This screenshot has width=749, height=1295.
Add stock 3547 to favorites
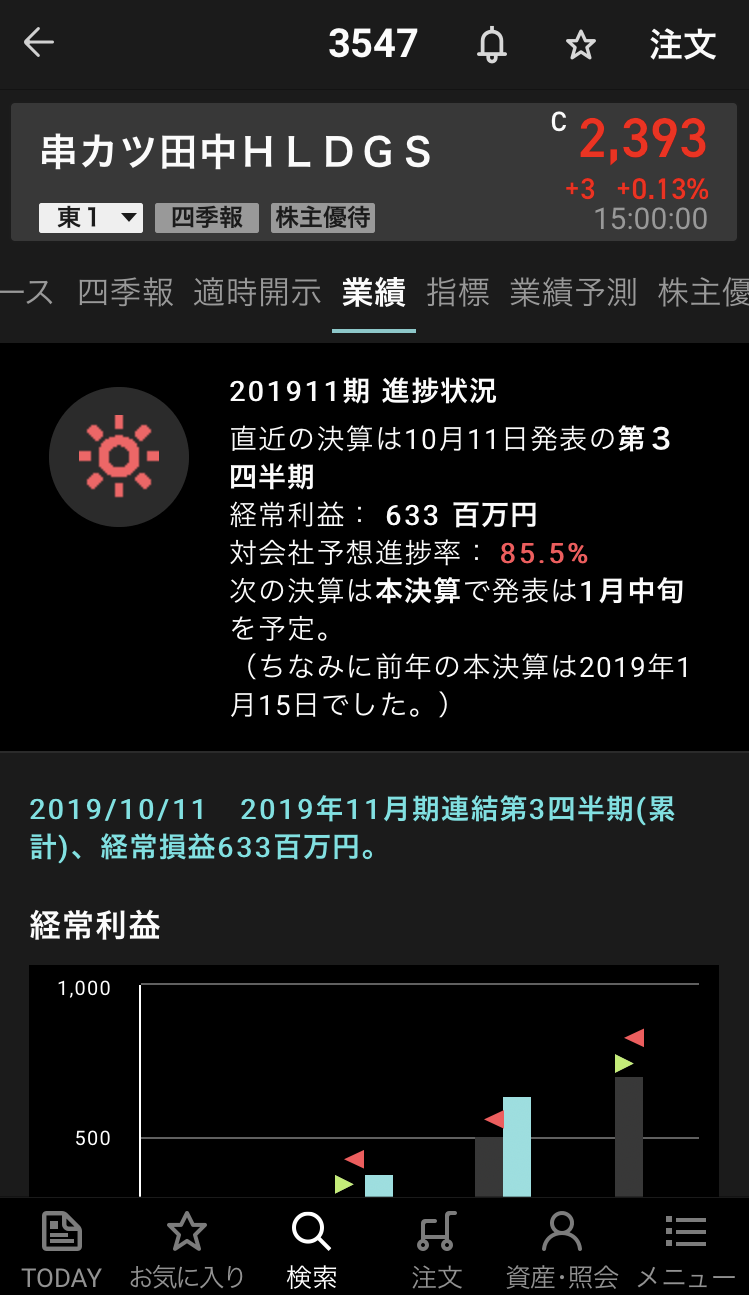[x=580, y=45]
